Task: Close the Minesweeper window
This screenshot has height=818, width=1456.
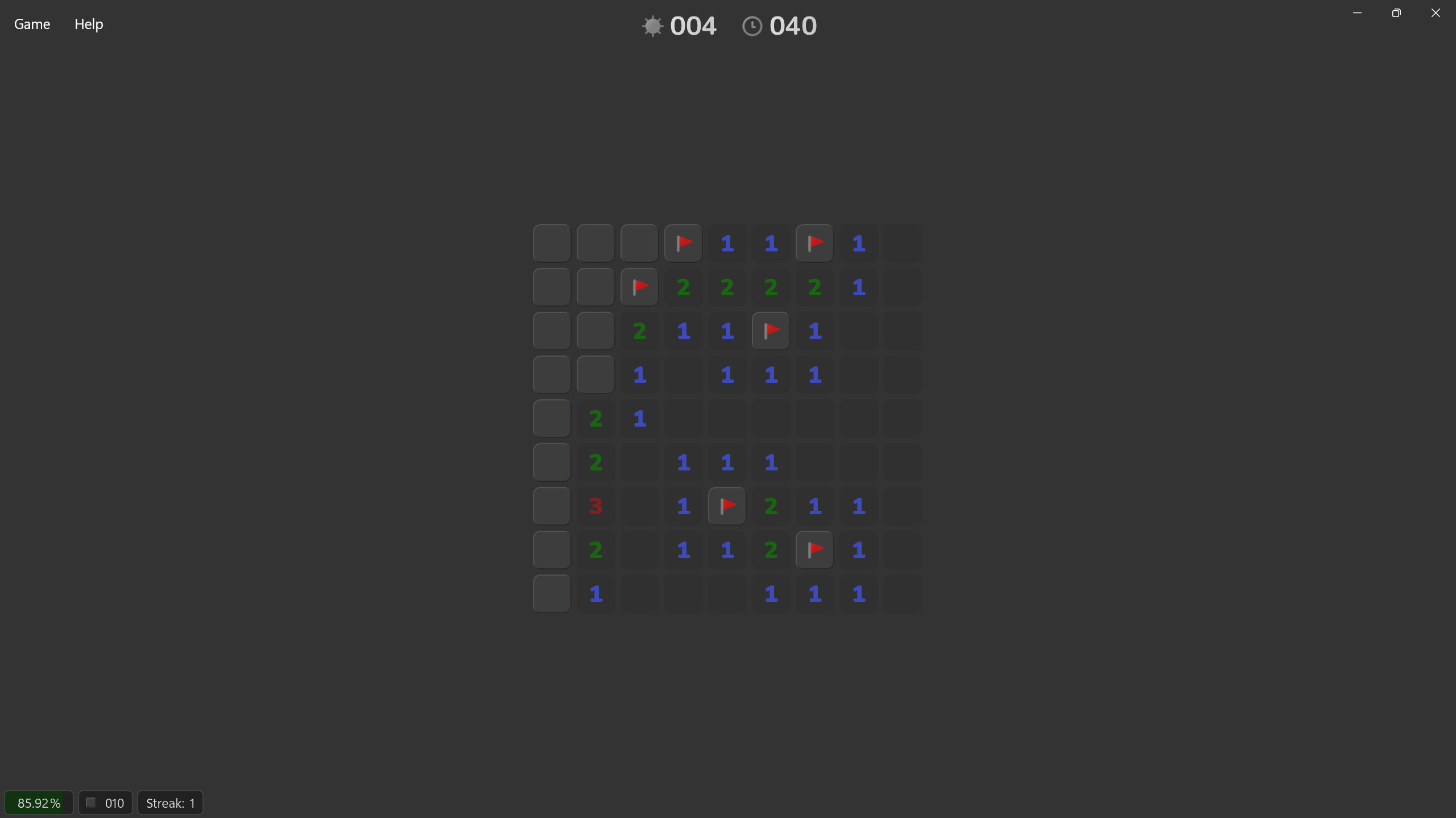Action: click(1436, 13)
